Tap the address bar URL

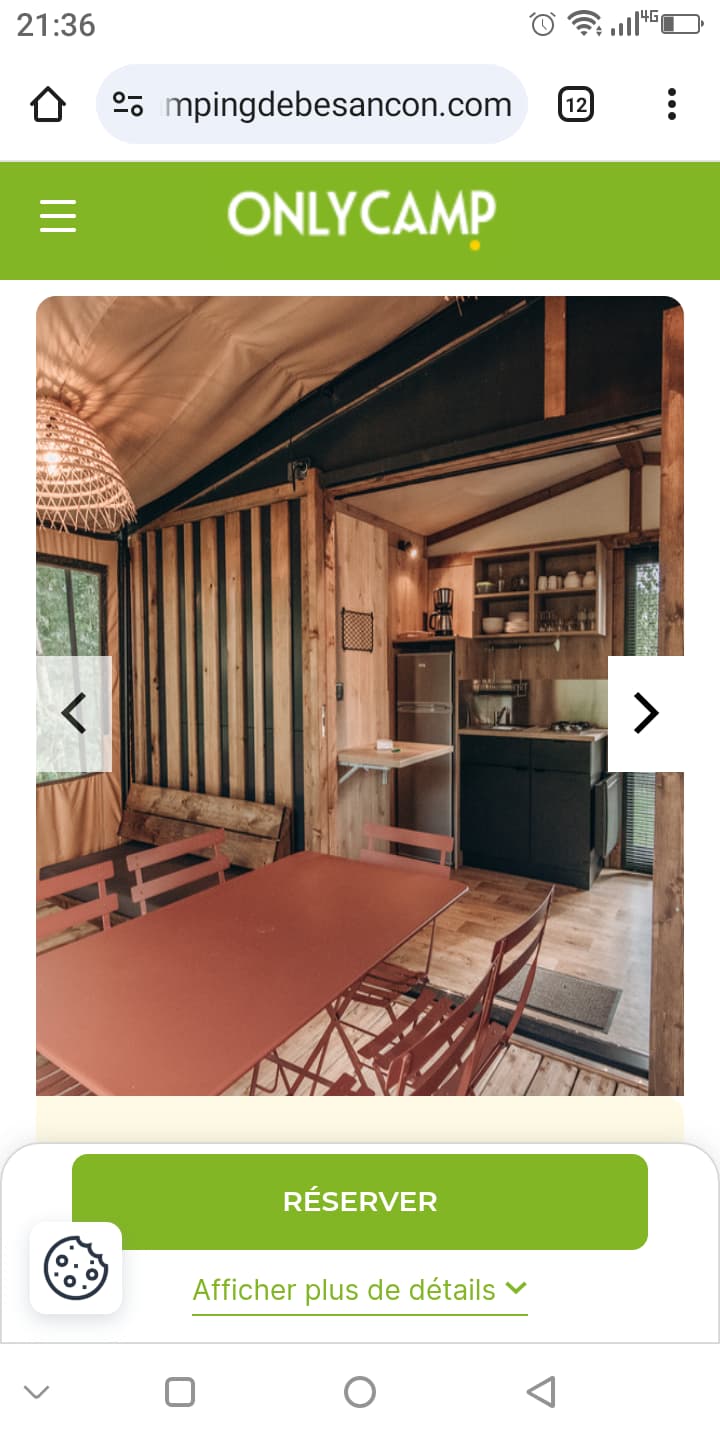[338, 104]
